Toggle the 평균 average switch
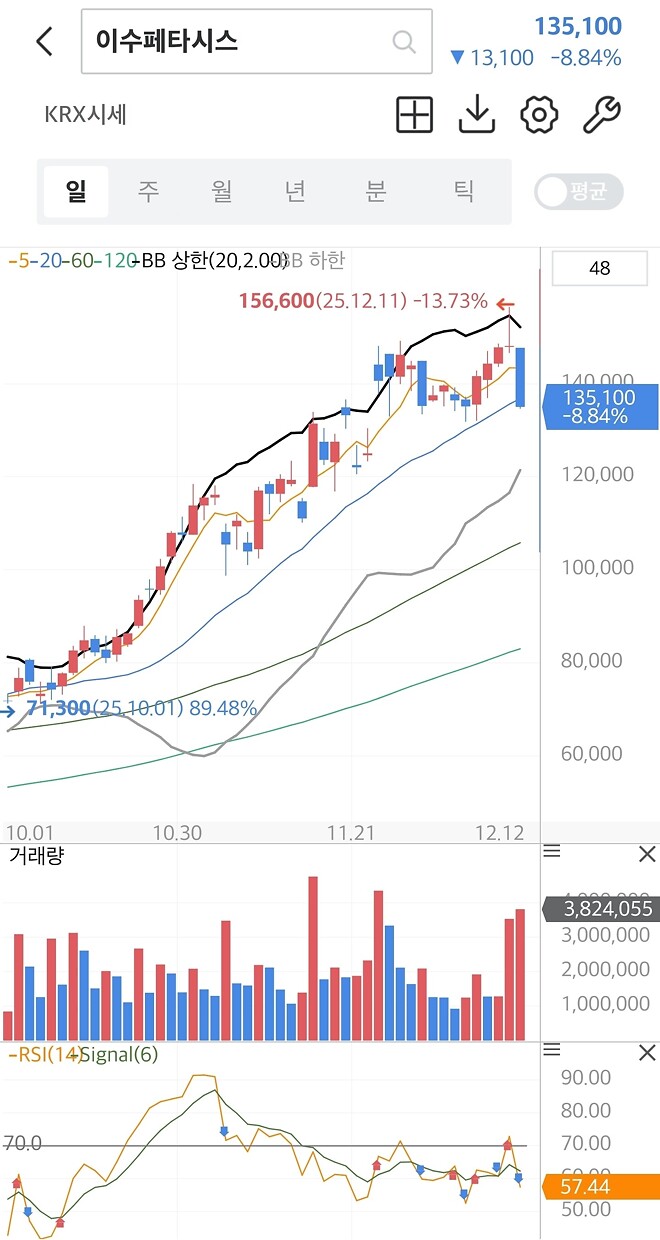Viewport: 660px width, 1240px height. (579, 192)
